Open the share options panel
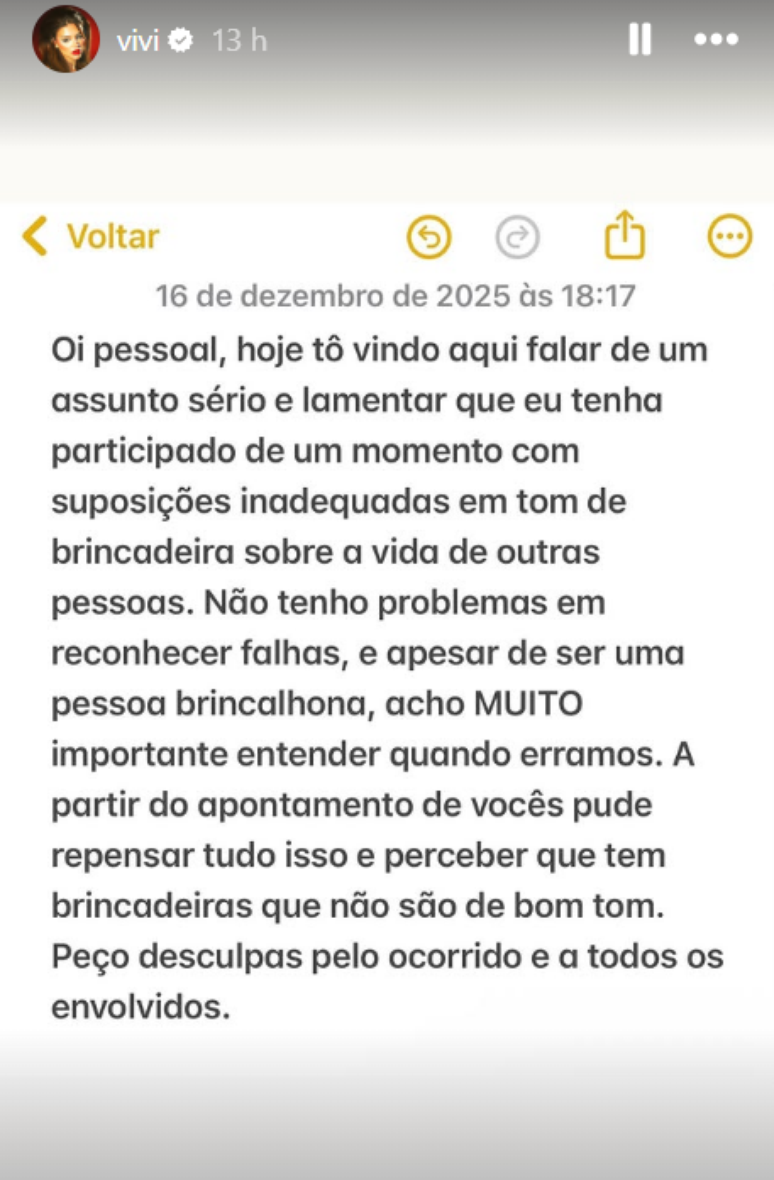Viewport: 774px width, 1180px height. pos(624,236)
